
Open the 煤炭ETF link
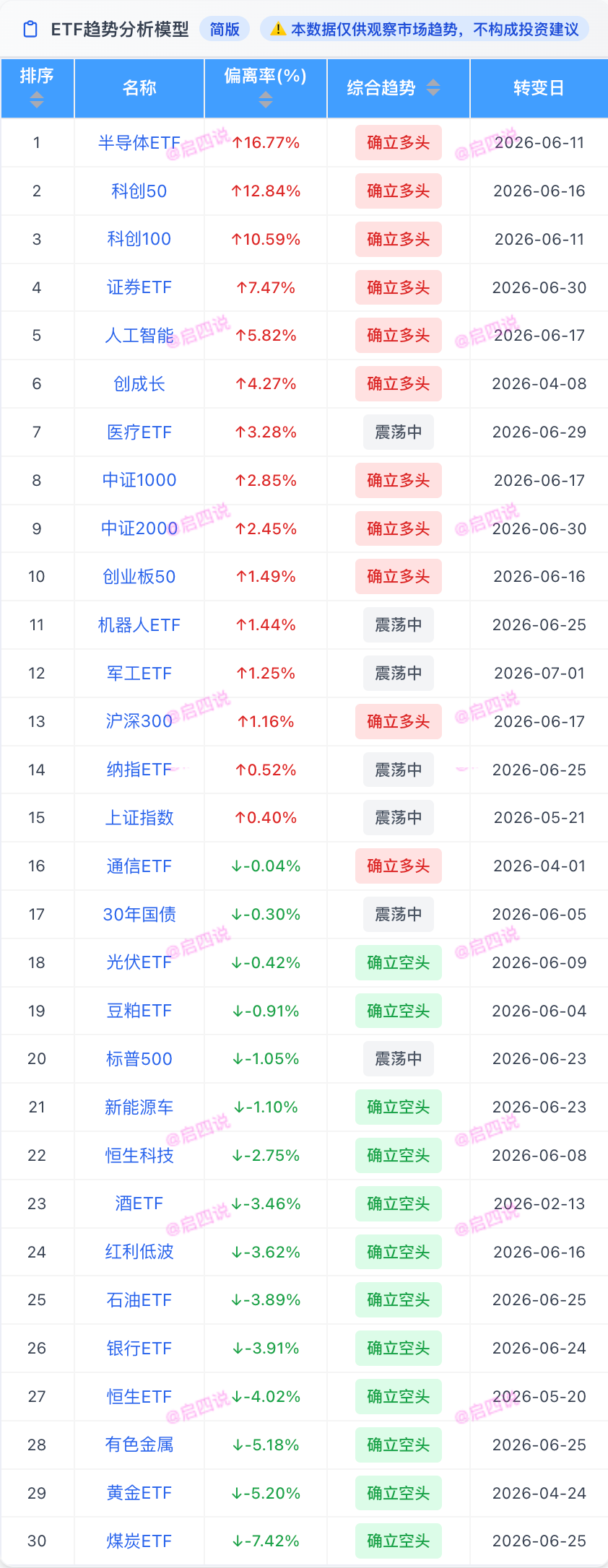139,1541
